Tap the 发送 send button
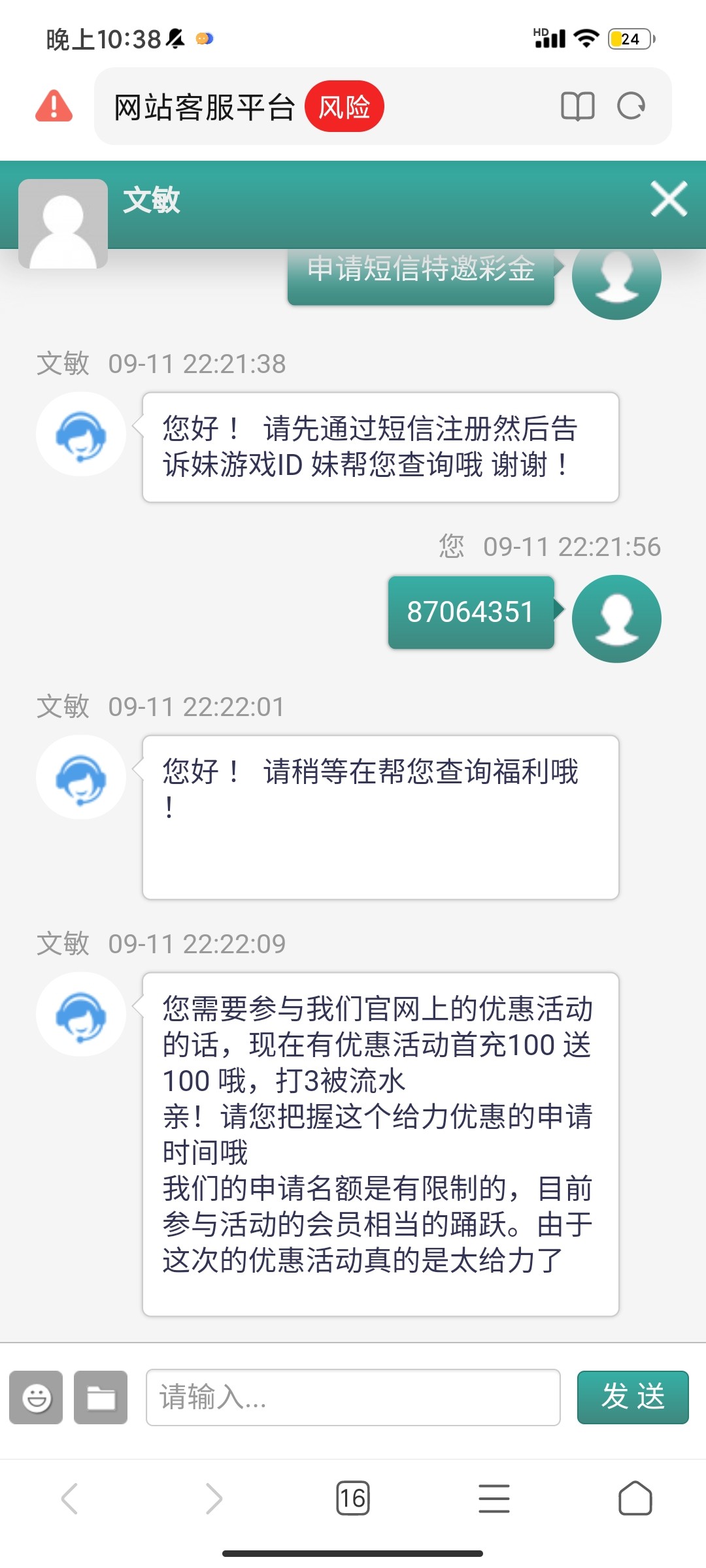 [632, 1397]
